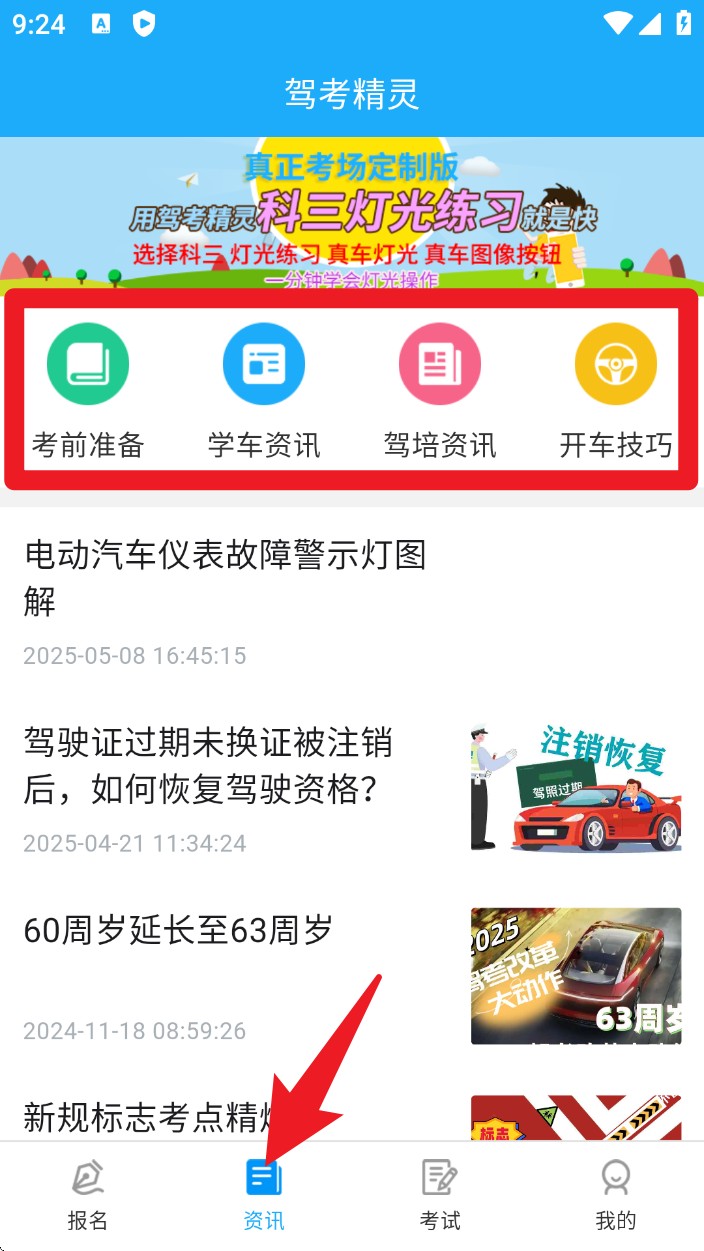Go to the 我的 tab

pyautogui.click(x=616, y=1196)
